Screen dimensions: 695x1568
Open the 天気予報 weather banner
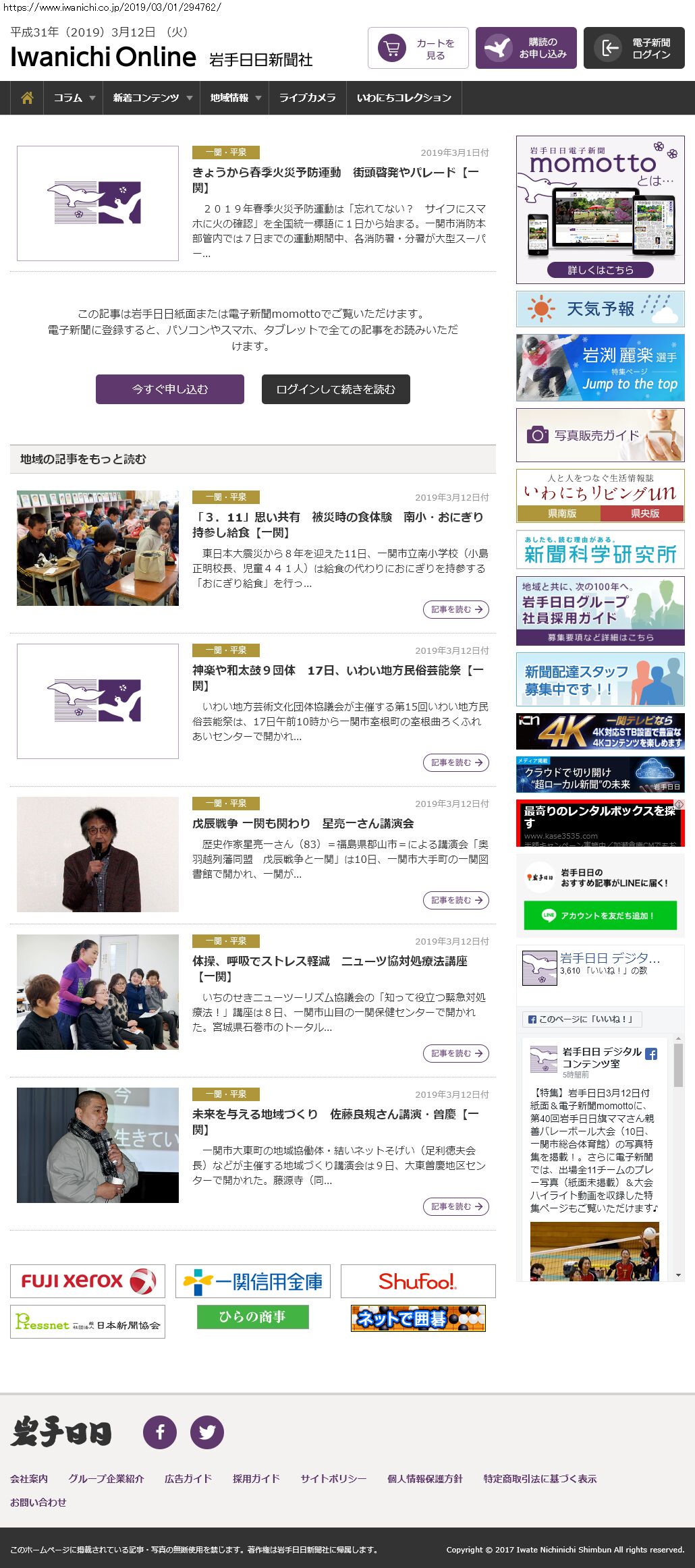point(600,309)
